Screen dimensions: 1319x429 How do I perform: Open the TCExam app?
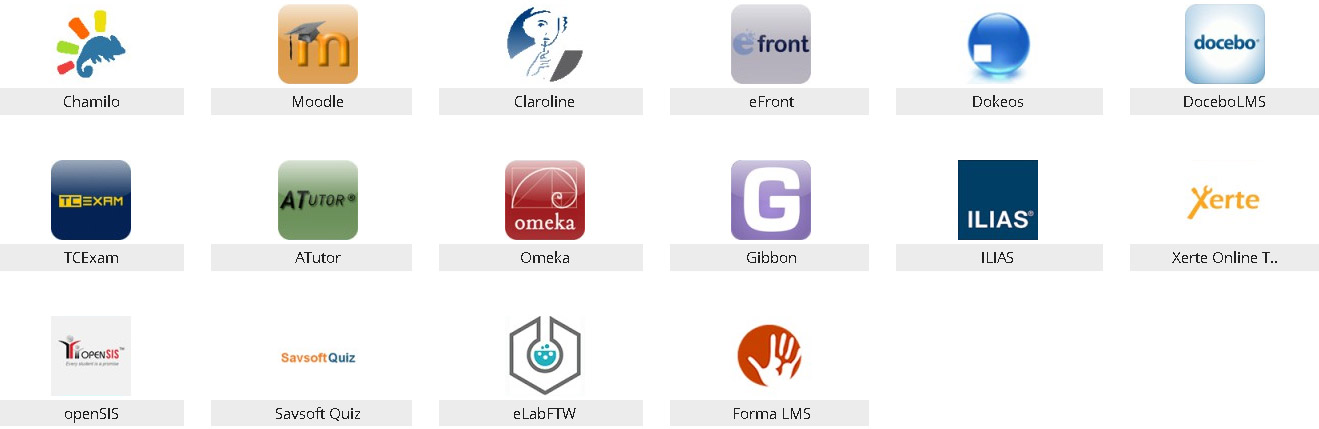point(91,200)
